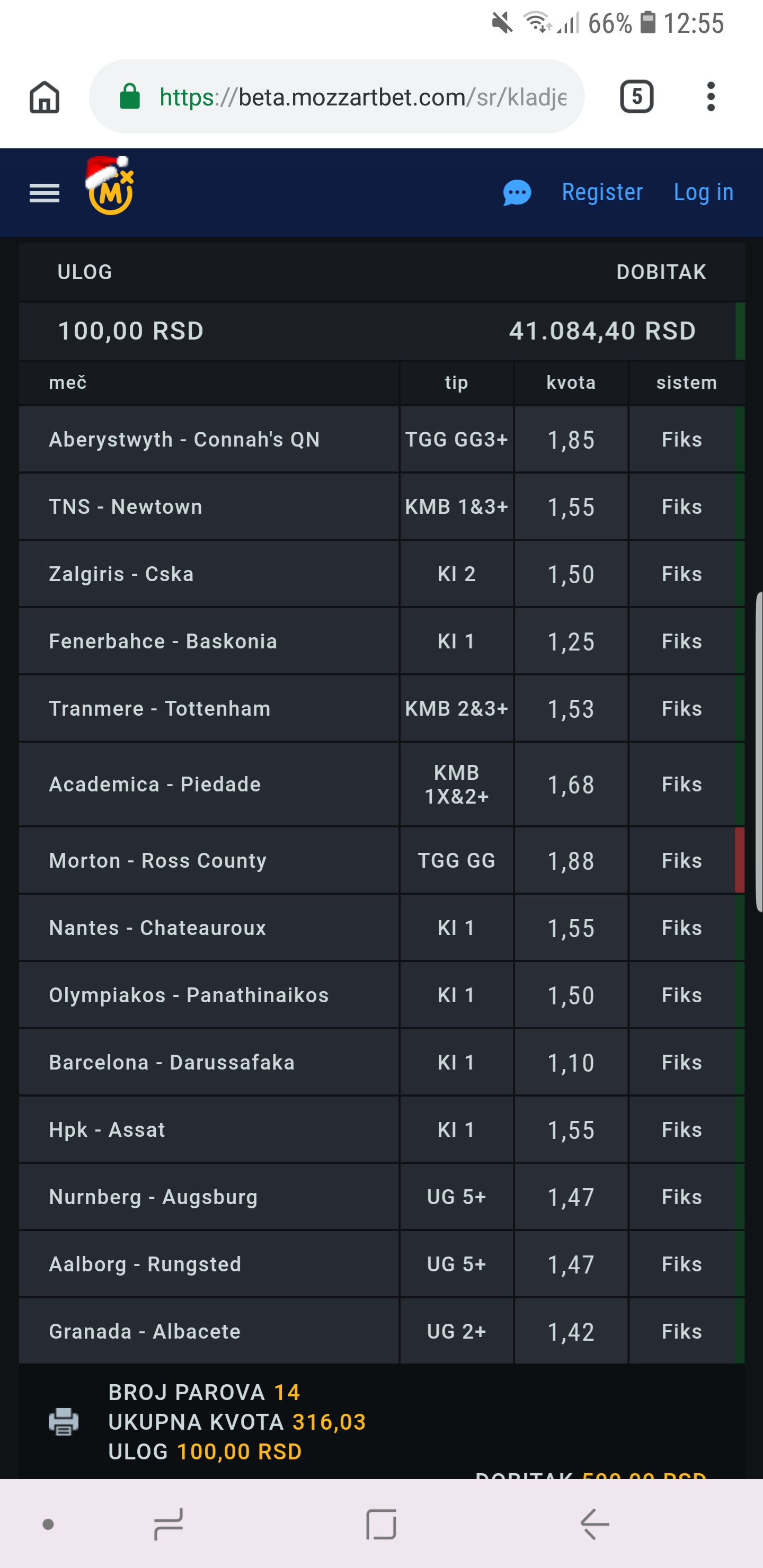Tap the Register link

point(602,192)
